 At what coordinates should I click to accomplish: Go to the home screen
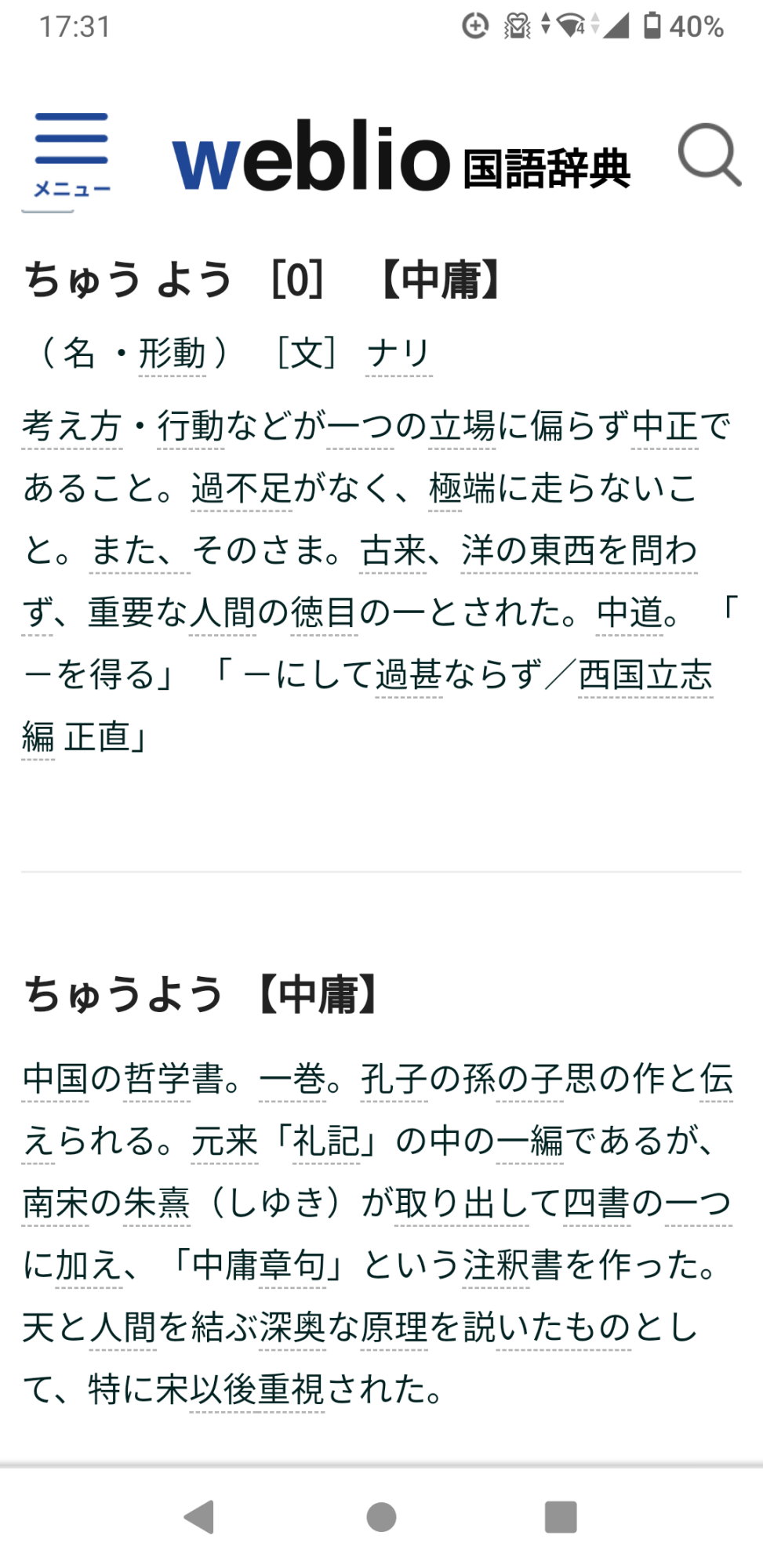(x=381, y=1517)
